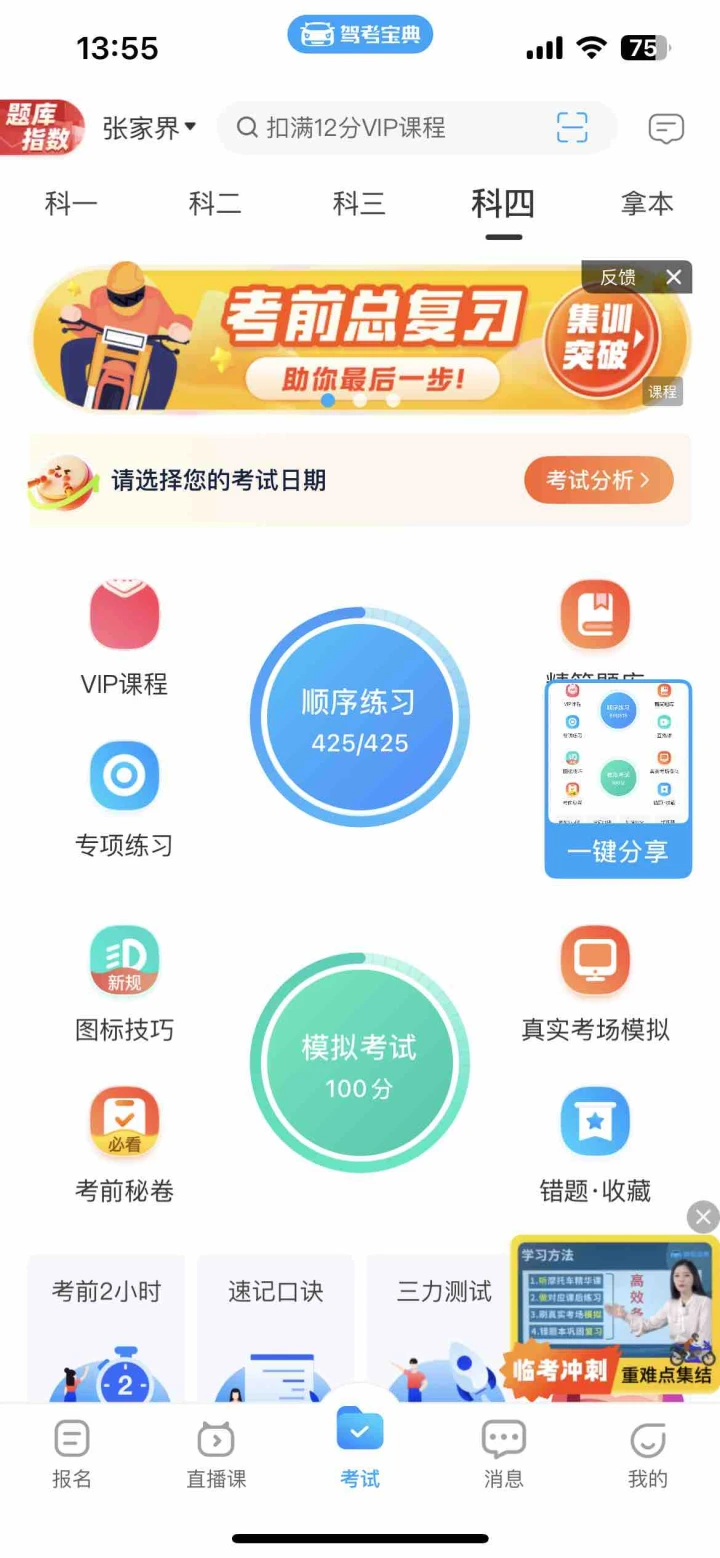The height and width of the screenshot is (1558, 720).
Task: Open 真实考场模拟
Action: (x=595, y=982)
